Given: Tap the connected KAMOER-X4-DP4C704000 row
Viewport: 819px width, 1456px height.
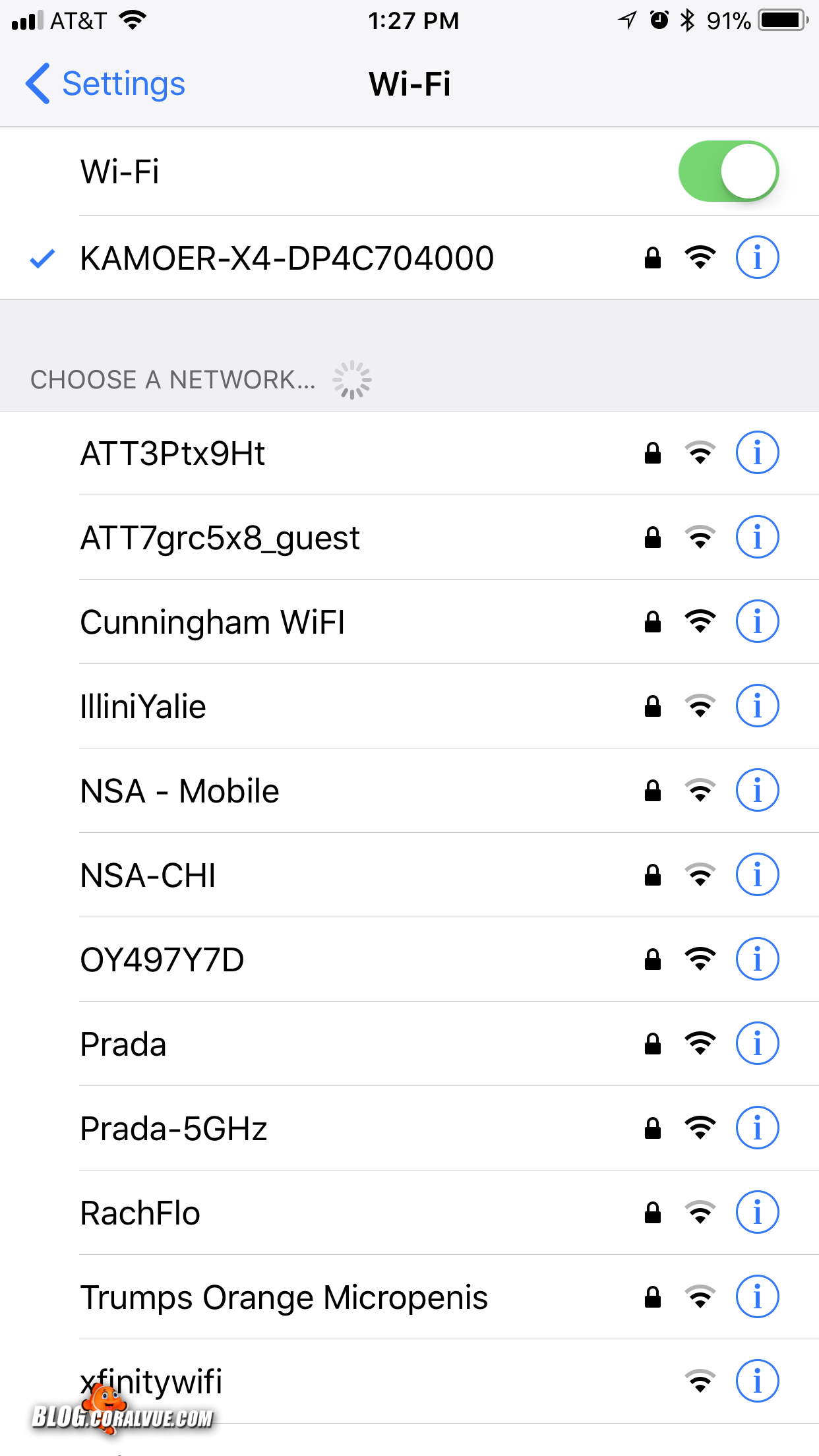Looking at the screenshot, I should click(x=287, y=258).
